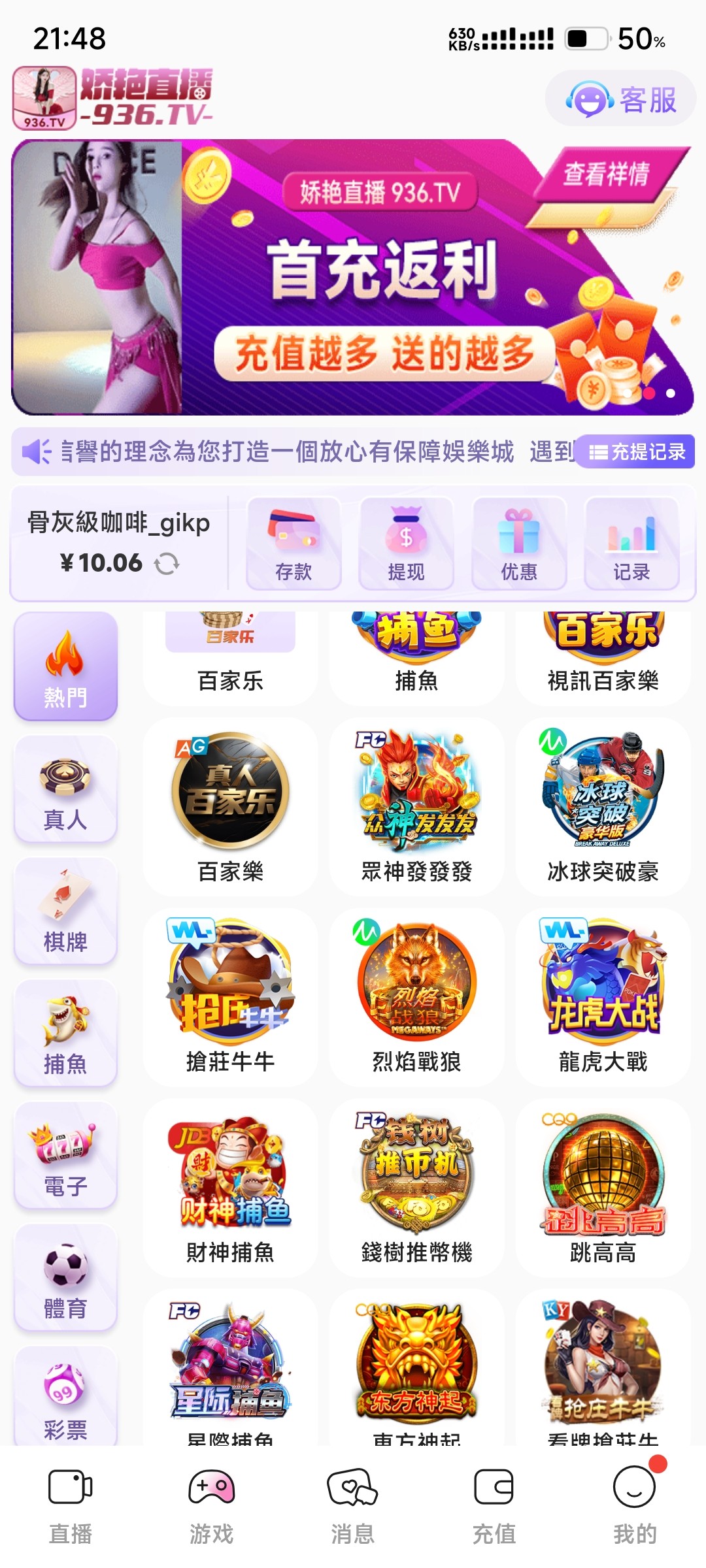Tap 查看祥情 on the banner
The image size is (706, 1568).
pos(606,174)
